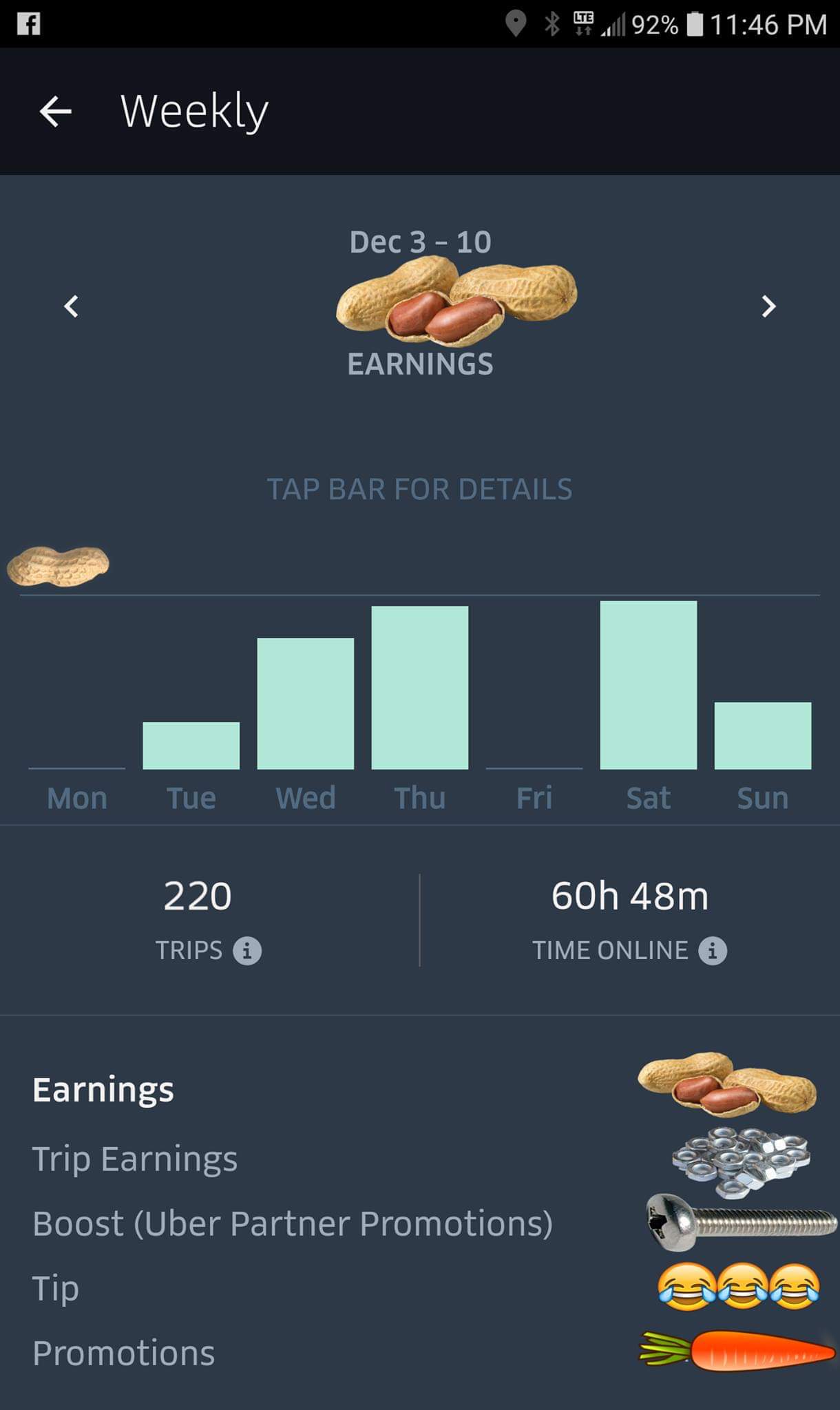Tap the Bluetooth icon in the status bar
Viewport: 840px width, 1410px height.
click(552, 23)
